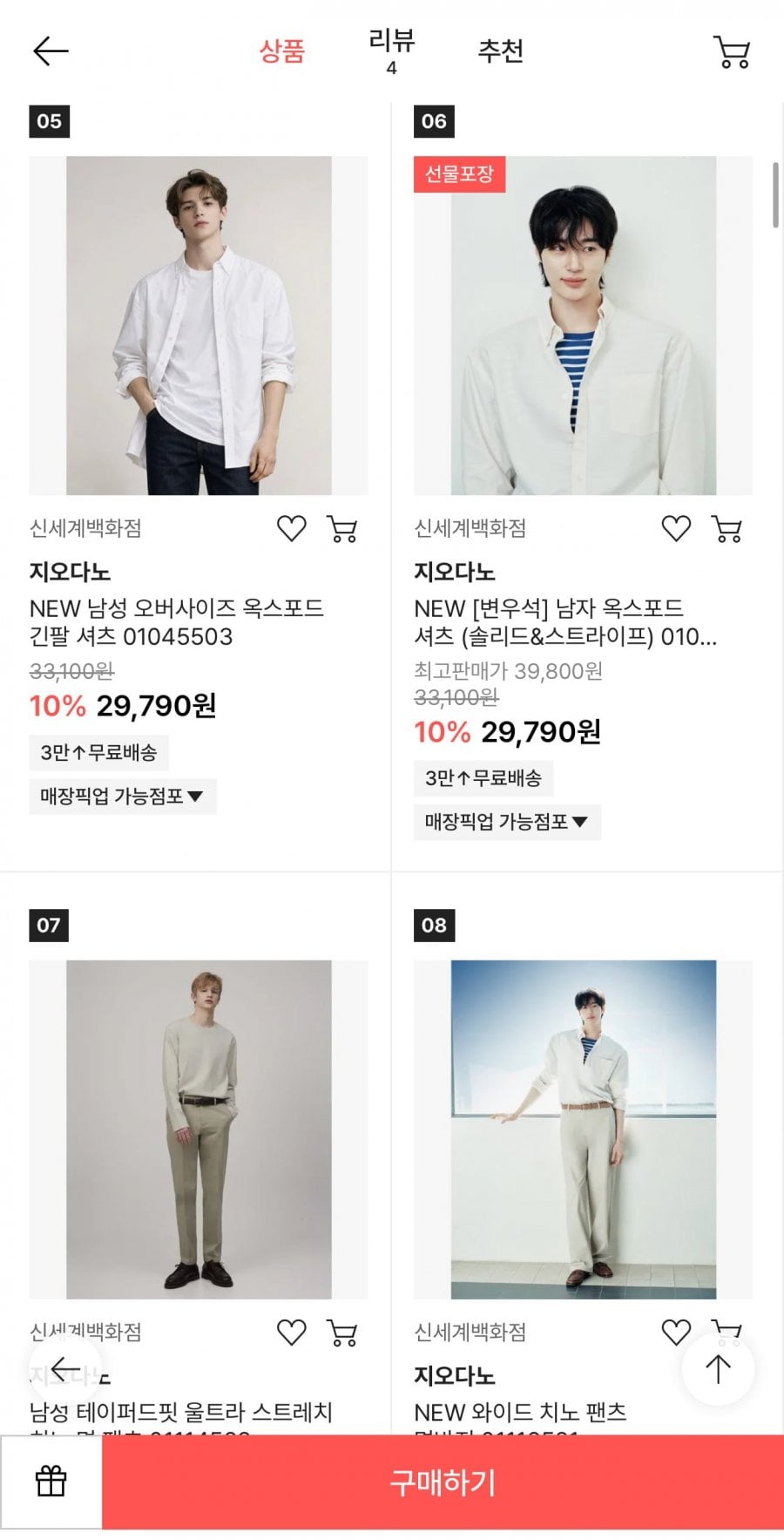
Task: Open product 07 tapered chino pants photo
Action: coord(199,1130)
